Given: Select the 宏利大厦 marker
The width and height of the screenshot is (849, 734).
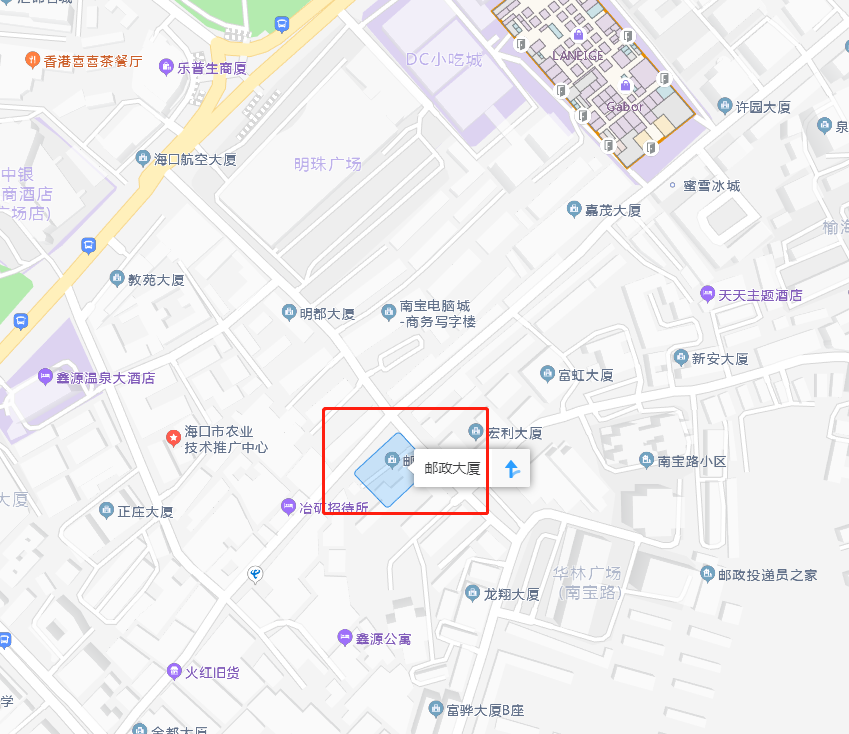Looking at the screenshot, I should [x=476, y=432].
